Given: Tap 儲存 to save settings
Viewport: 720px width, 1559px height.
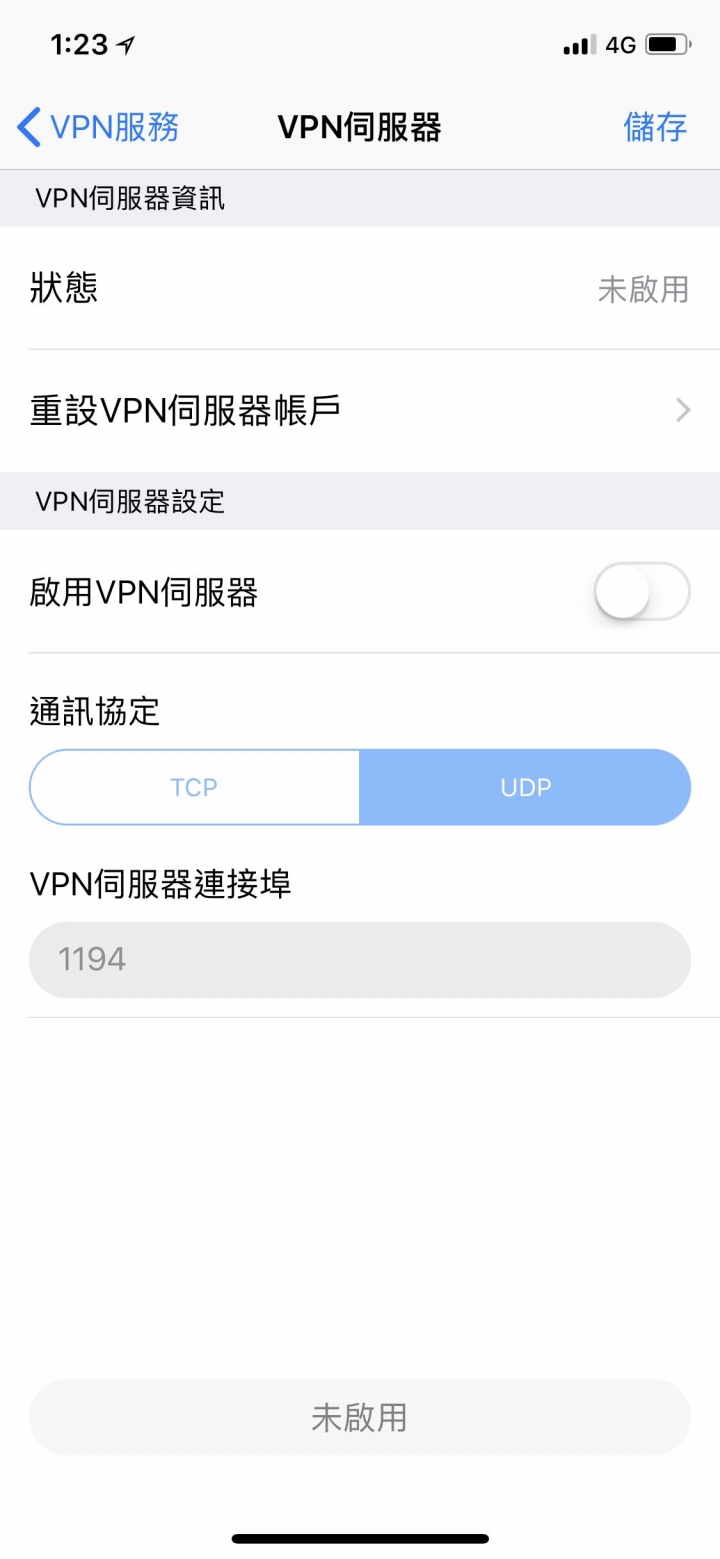Looking at the screenshot, I should (x=655, y=127).
